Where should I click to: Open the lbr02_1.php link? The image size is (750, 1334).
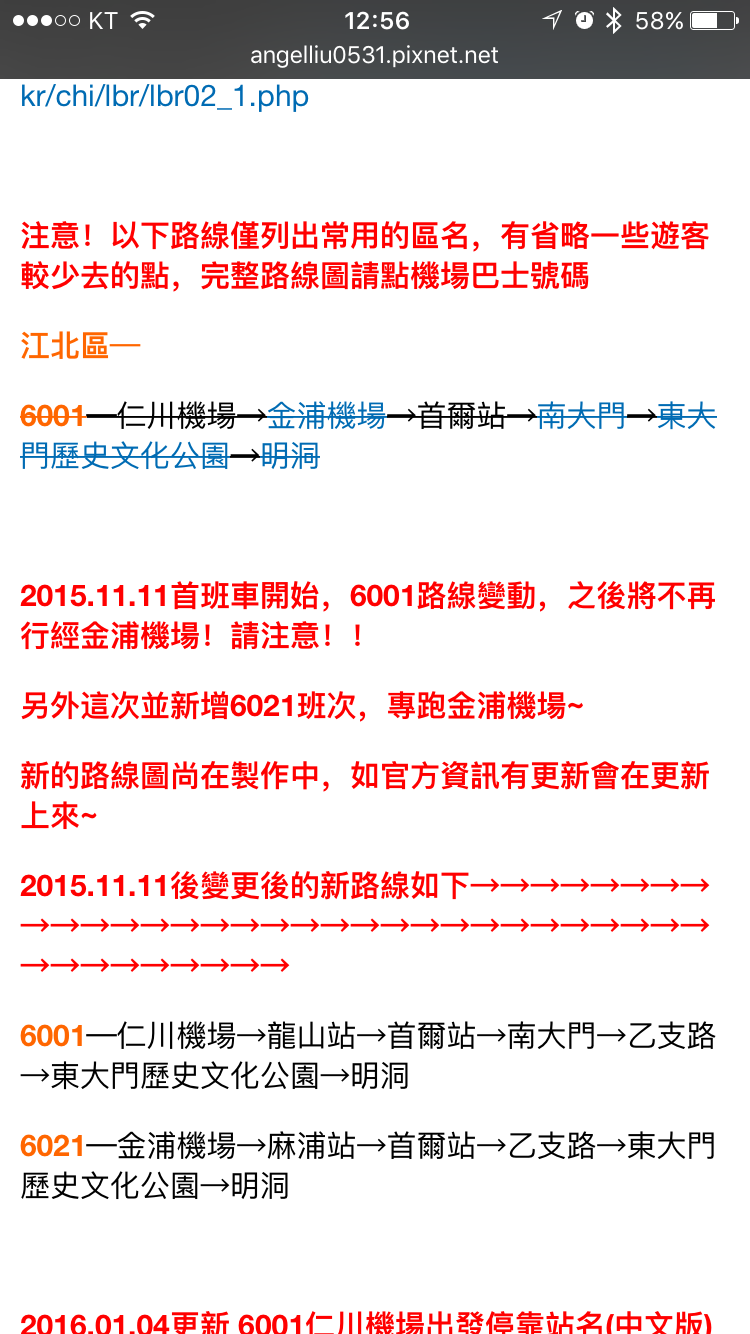point(165,97)
